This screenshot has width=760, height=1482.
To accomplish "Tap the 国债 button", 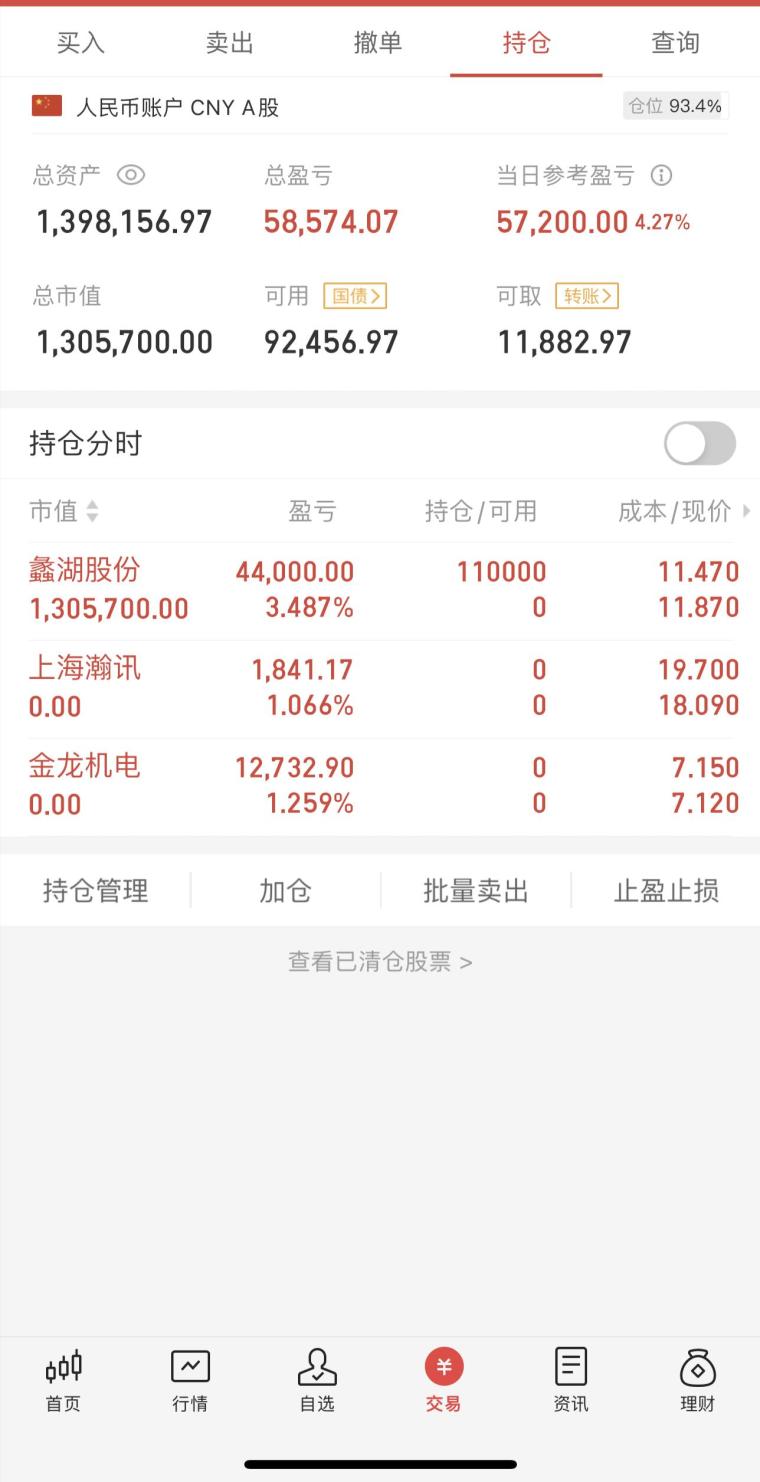I will pos(355,296).
